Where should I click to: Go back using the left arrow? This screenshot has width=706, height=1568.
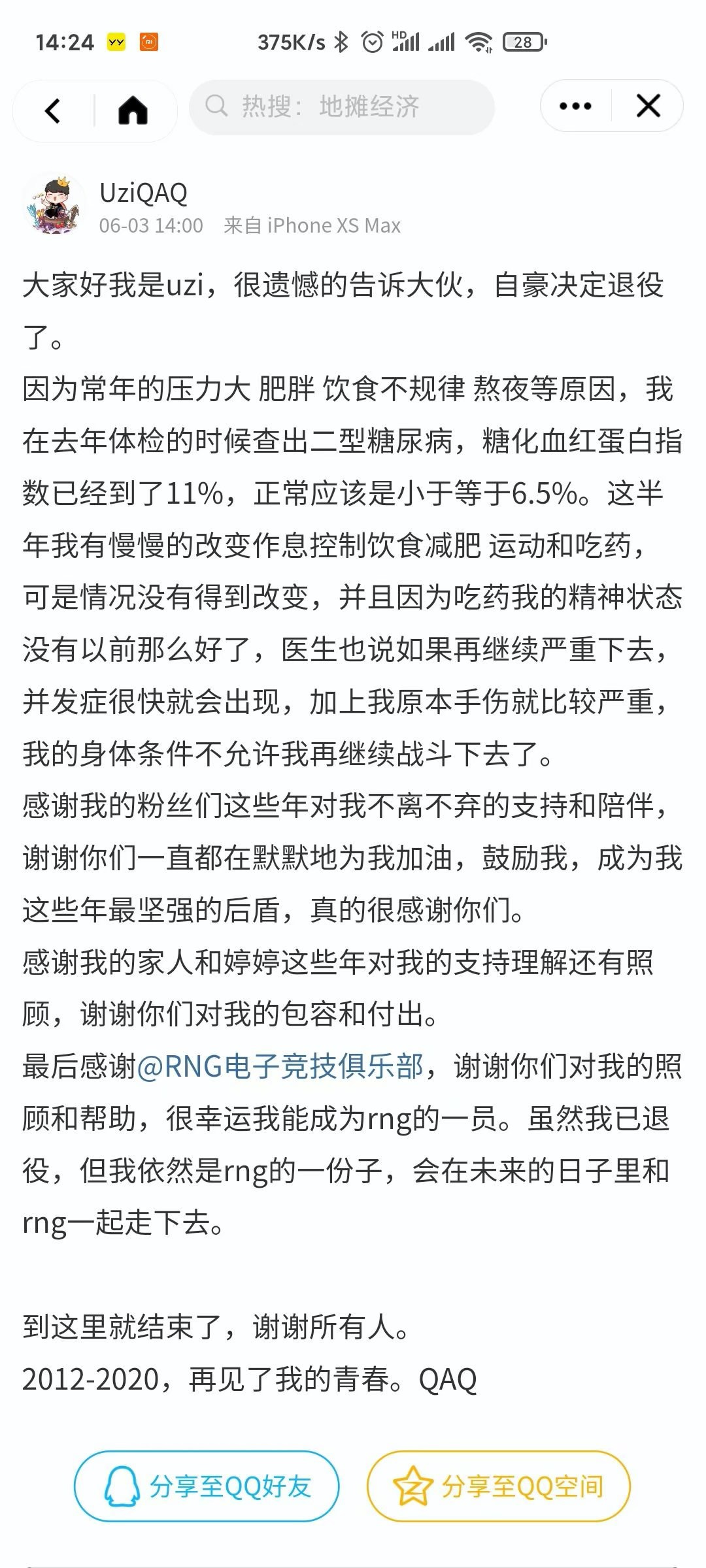(53, 110)
